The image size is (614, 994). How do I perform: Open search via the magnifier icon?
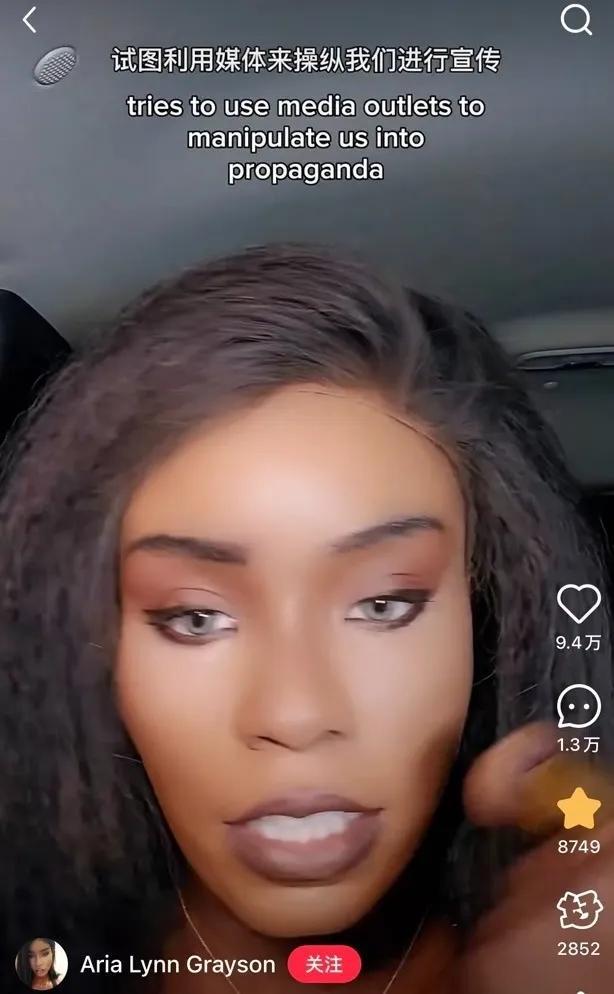pyautogui.click(x=576, y=20)
